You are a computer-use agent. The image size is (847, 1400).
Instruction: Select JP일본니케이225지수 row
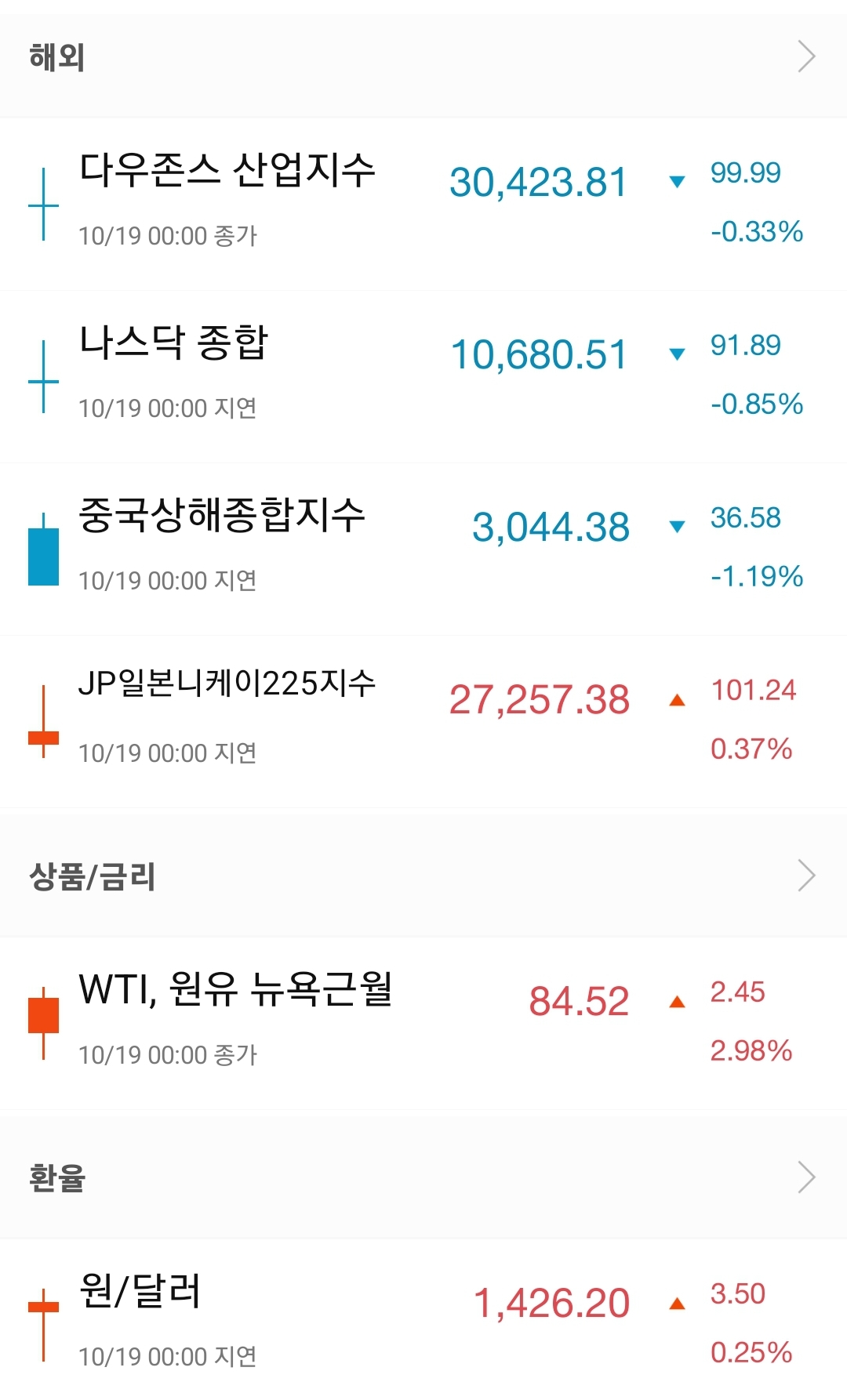tap(423, 721)
